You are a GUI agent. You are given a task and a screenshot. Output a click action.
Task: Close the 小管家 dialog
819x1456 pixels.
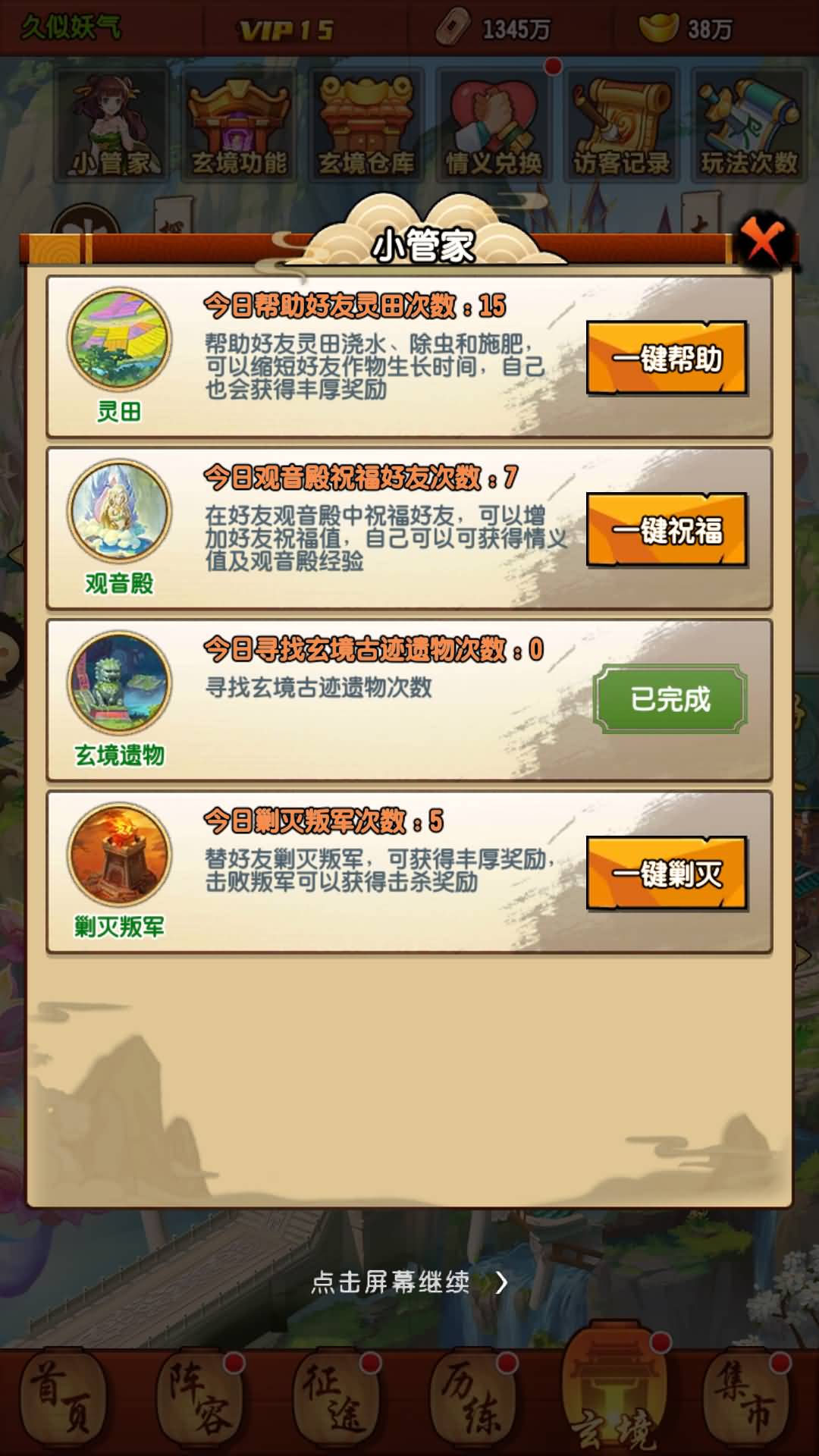764,243
